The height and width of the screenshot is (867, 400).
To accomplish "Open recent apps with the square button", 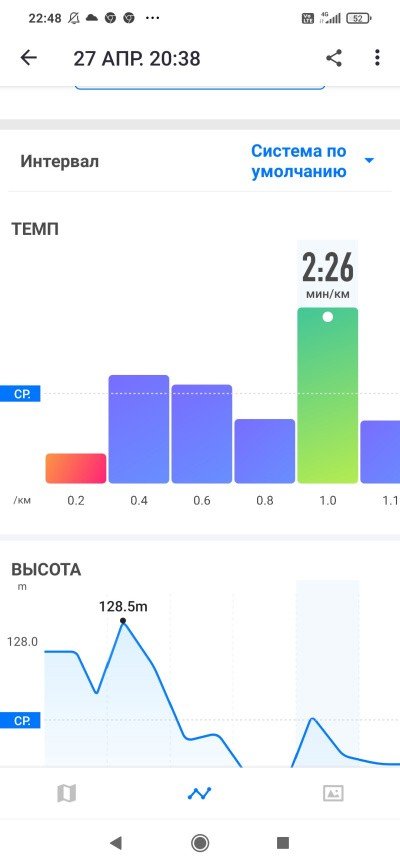I will 283,843.
